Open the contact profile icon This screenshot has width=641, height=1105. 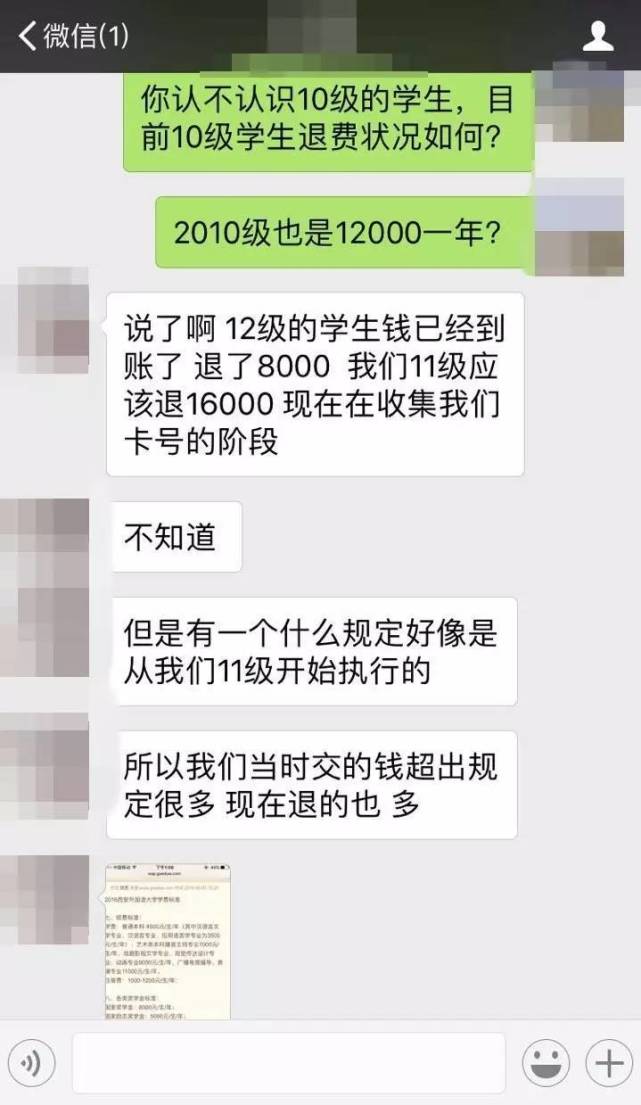click(598, 37)
